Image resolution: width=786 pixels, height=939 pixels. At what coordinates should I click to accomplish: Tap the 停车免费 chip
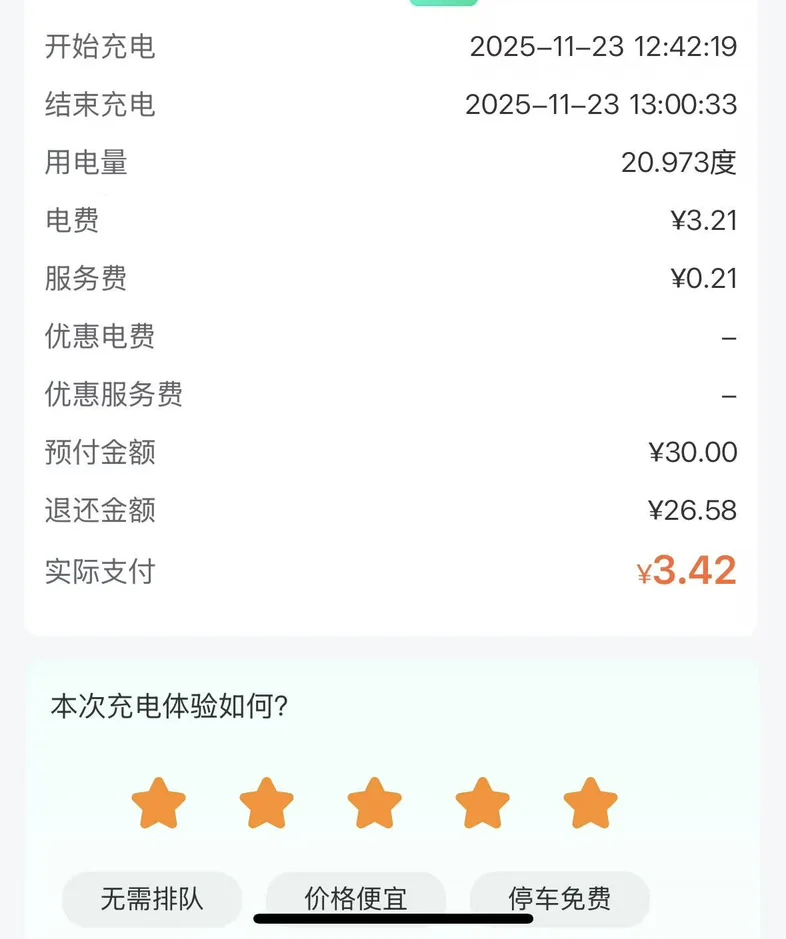pos(559,898)
